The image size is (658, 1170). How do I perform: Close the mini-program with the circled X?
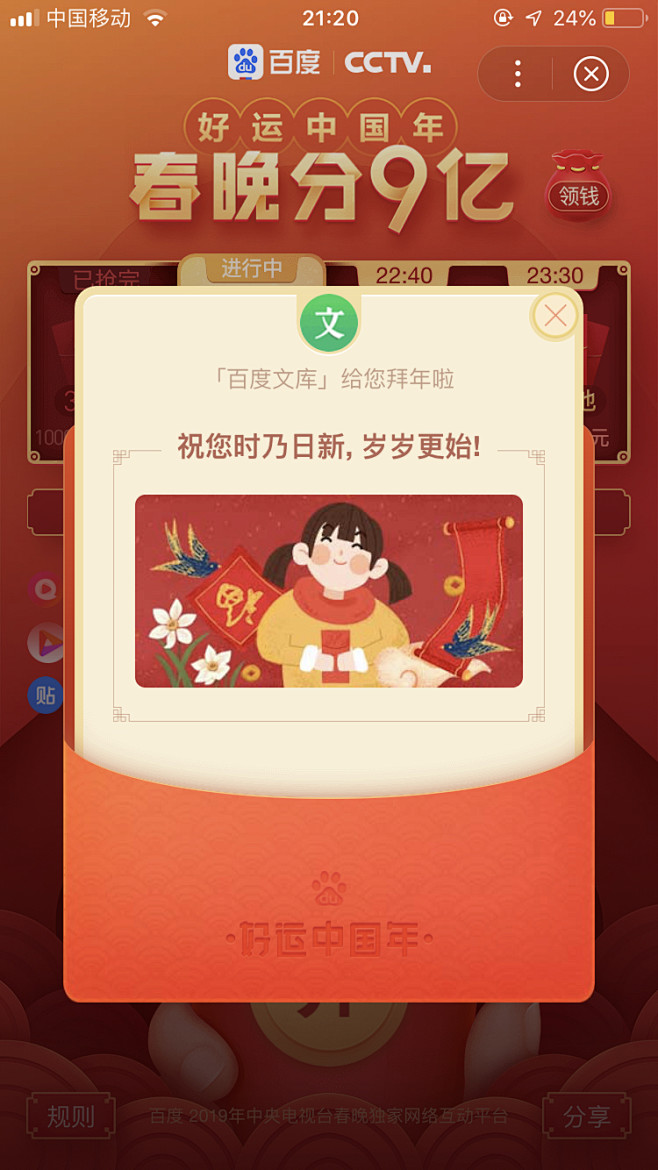point(591,74)
